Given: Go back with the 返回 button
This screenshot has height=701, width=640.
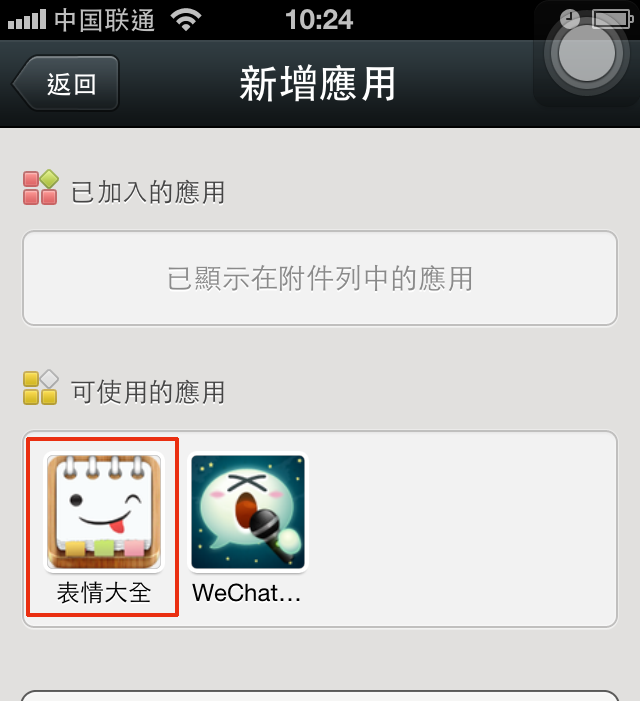Looking at the screenshot, I should coord(67,84).
